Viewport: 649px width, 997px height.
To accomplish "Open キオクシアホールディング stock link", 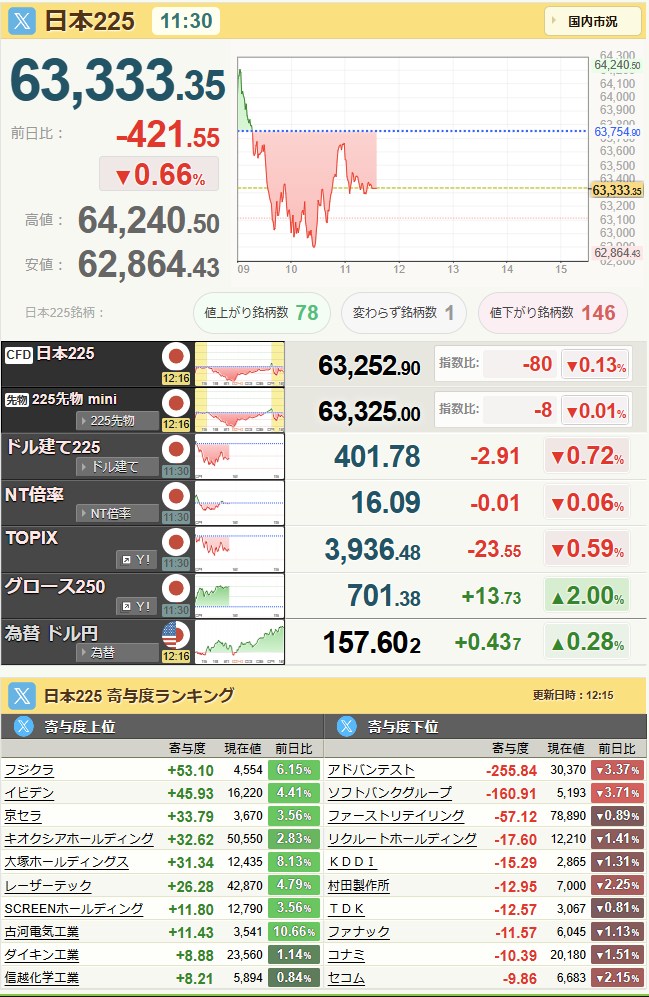I will click(x=79, y=839).
